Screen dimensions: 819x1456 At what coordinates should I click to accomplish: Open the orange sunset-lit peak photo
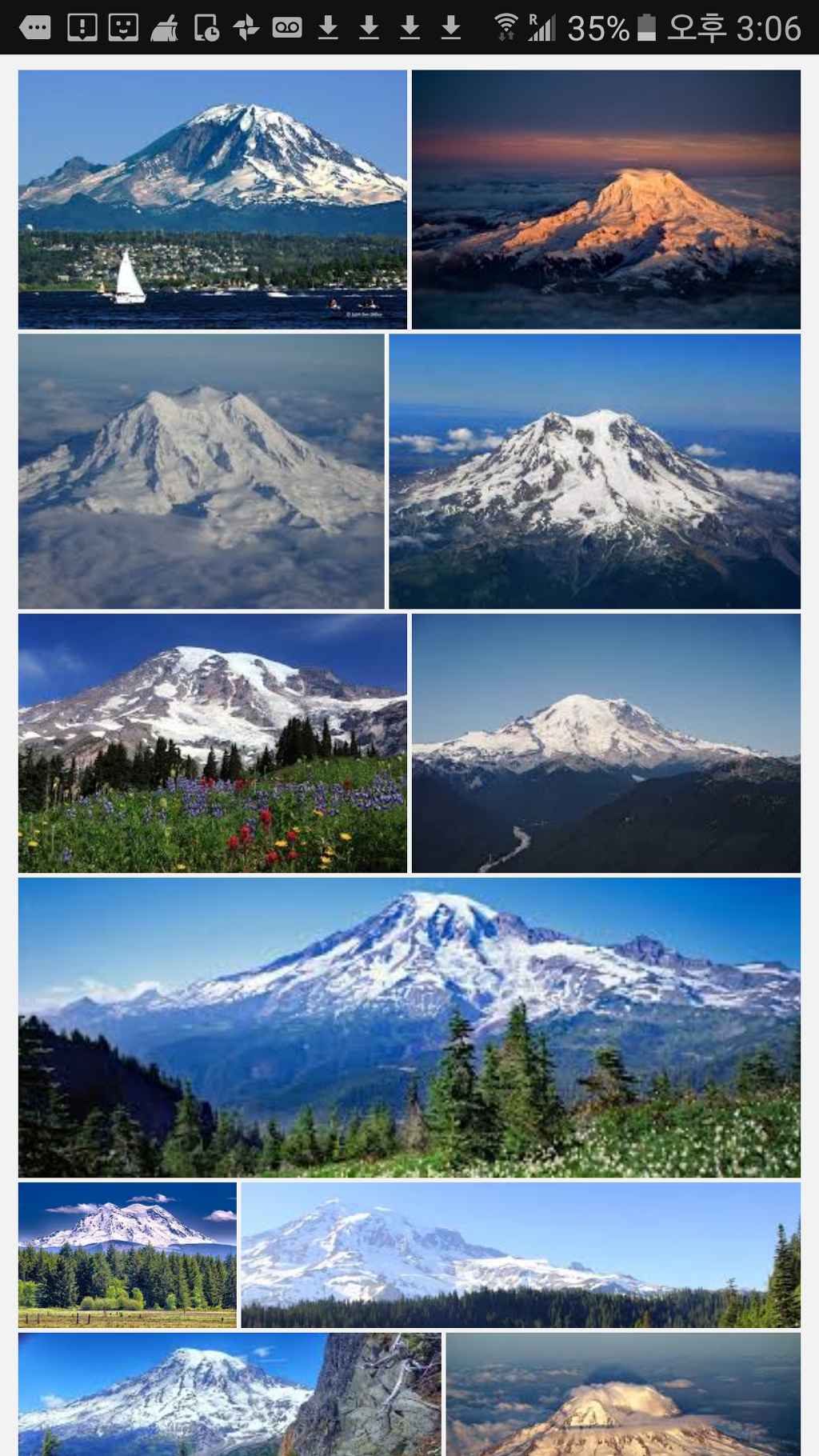coord(605,199)
